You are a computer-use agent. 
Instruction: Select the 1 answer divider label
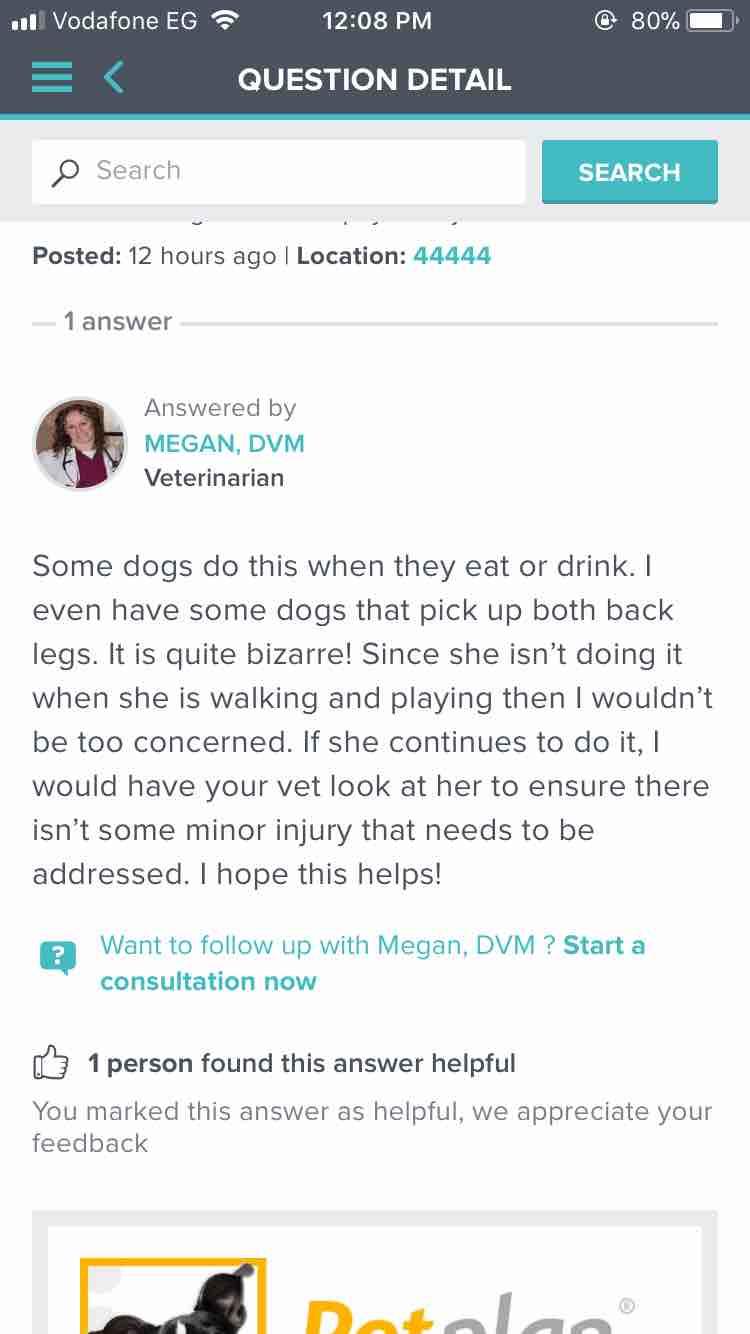117,321
